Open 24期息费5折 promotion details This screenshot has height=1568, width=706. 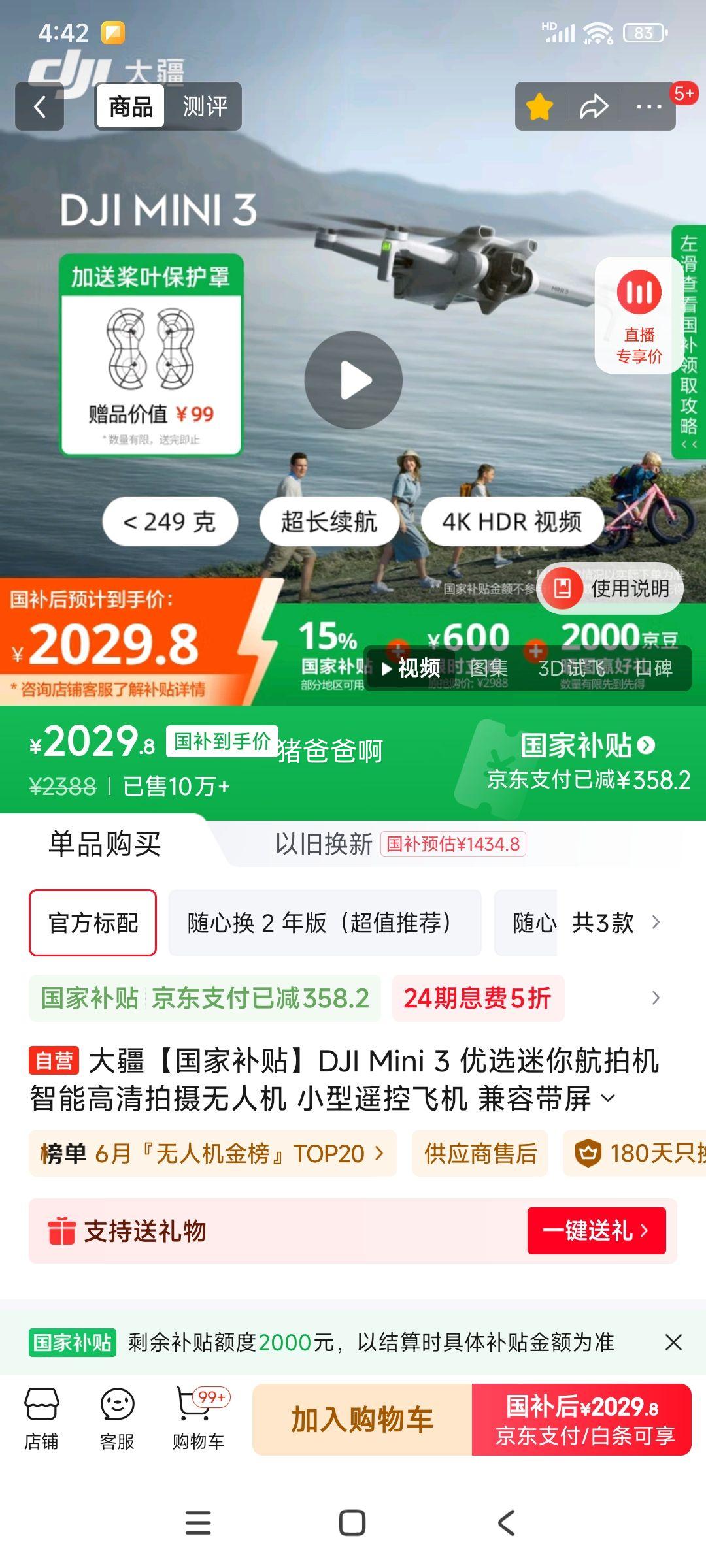click(477, 998)
